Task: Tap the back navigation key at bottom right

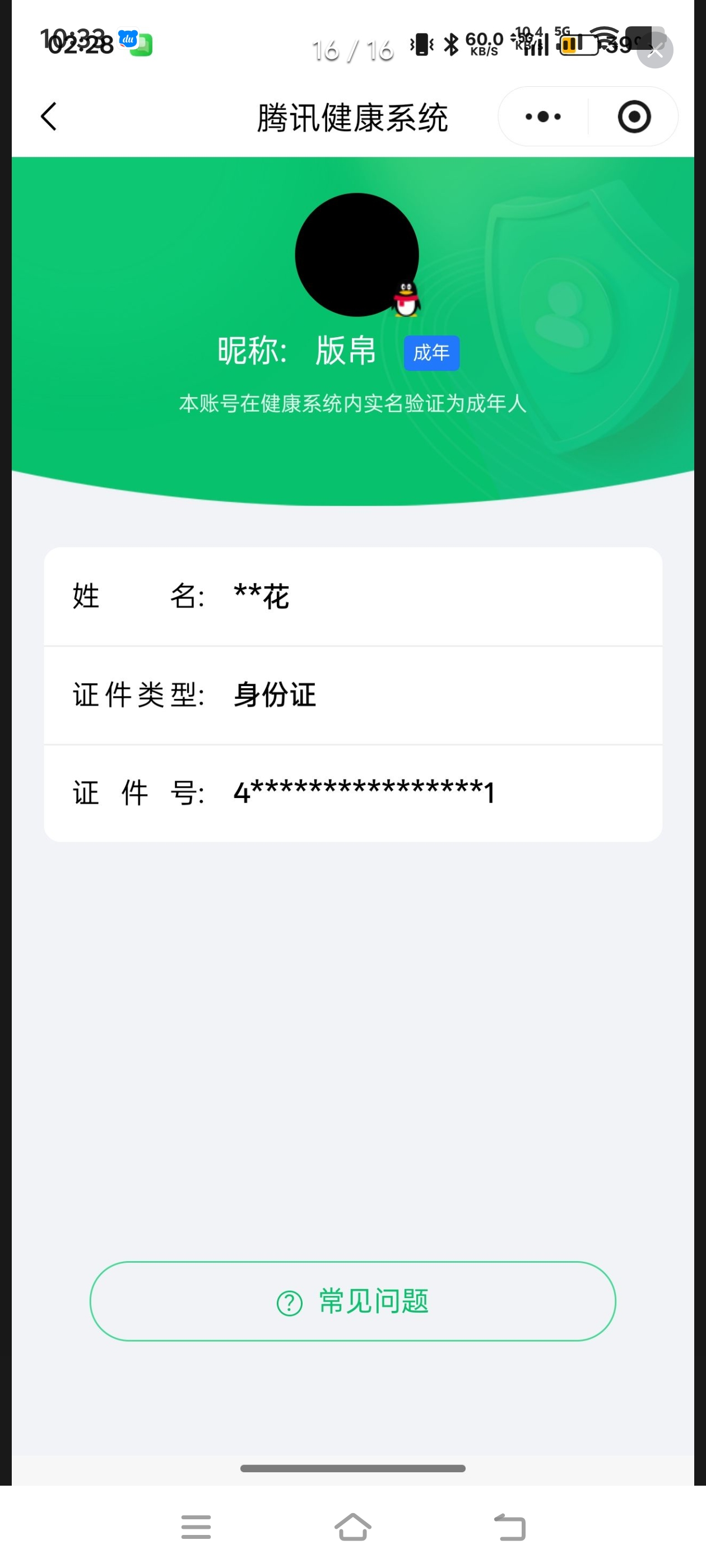Action: pos(510,1526)
